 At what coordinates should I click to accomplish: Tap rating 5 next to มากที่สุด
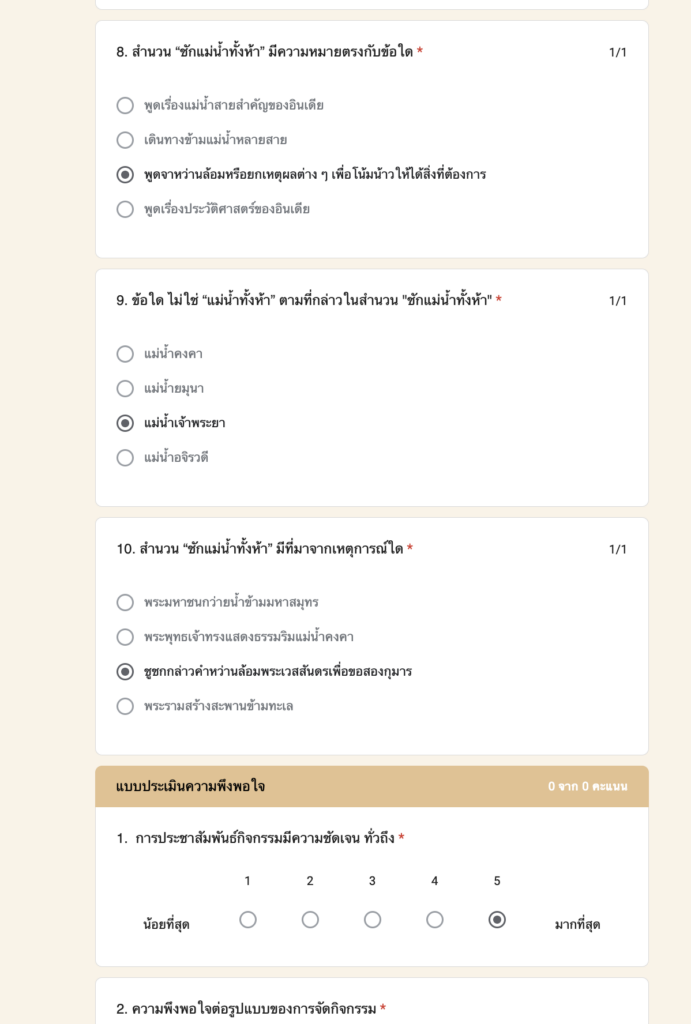[497, 920]
